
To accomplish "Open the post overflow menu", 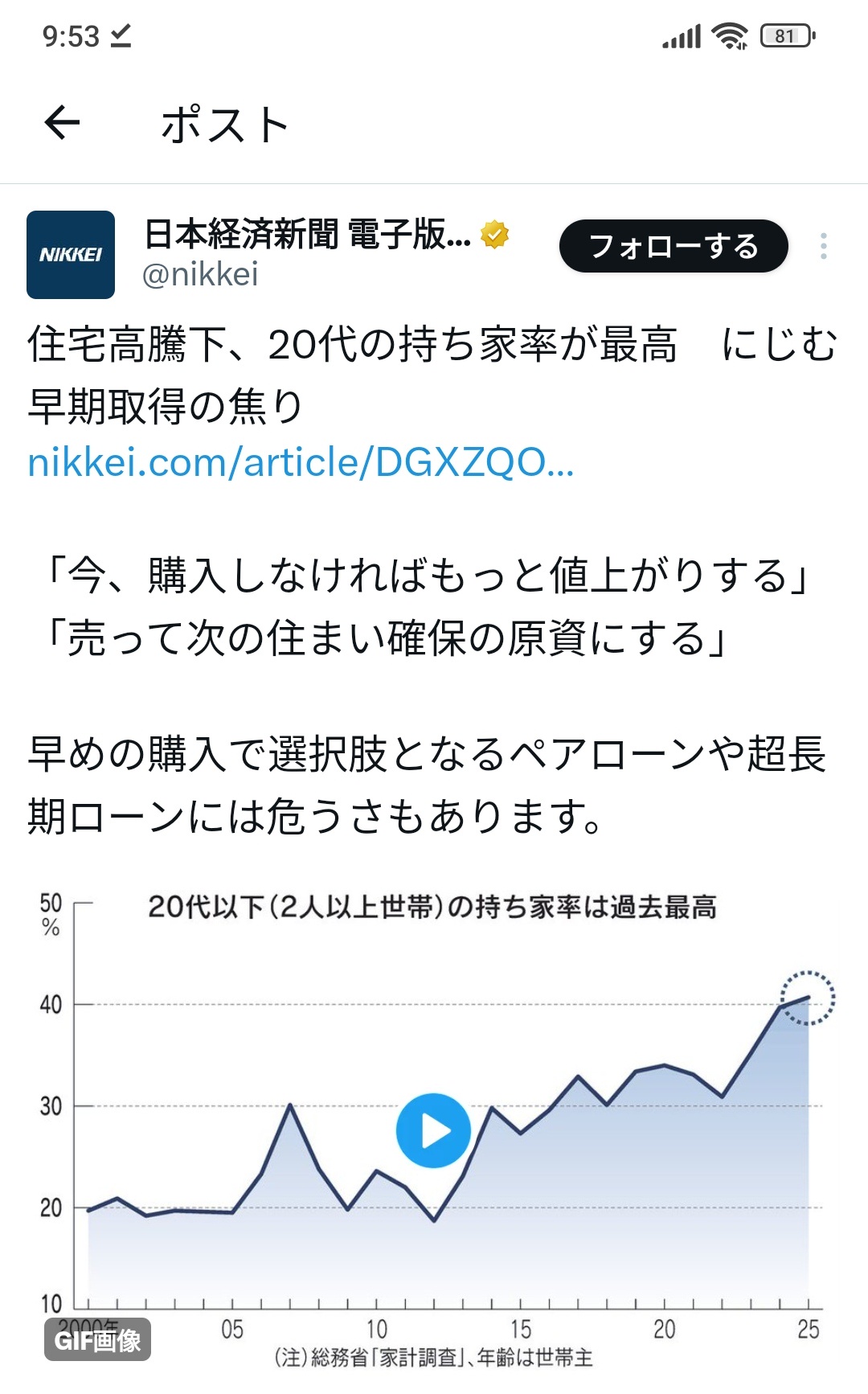I will (823, 246).
